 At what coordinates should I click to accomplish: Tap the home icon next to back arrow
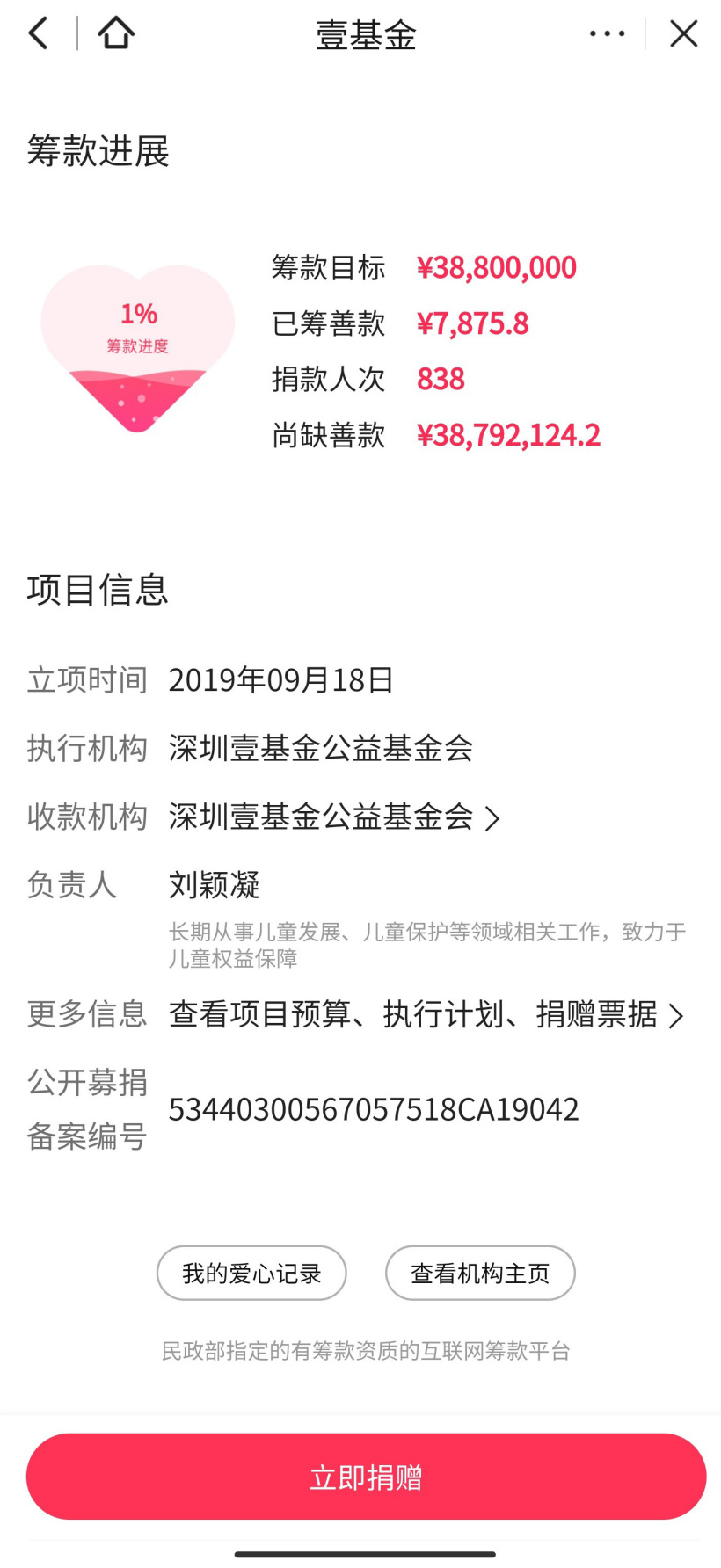tap(115, 33)
